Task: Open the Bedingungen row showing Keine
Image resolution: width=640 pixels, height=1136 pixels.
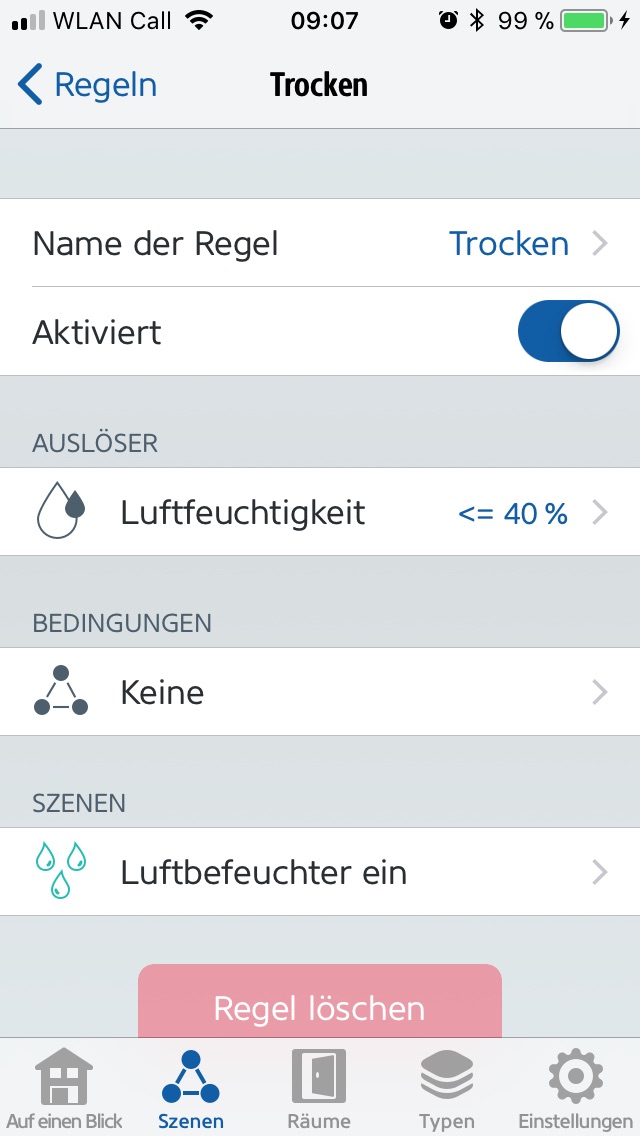Action: (320, 692)
